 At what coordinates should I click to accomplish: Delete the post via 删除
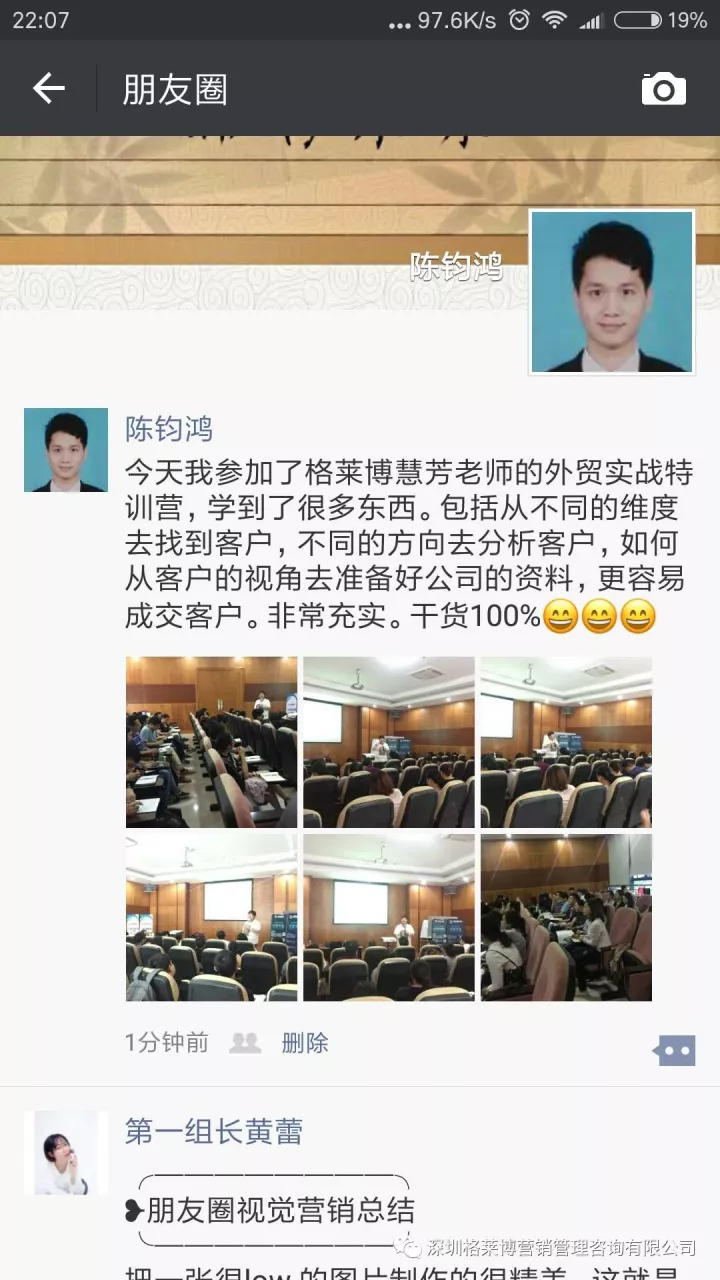point(305,1043)
